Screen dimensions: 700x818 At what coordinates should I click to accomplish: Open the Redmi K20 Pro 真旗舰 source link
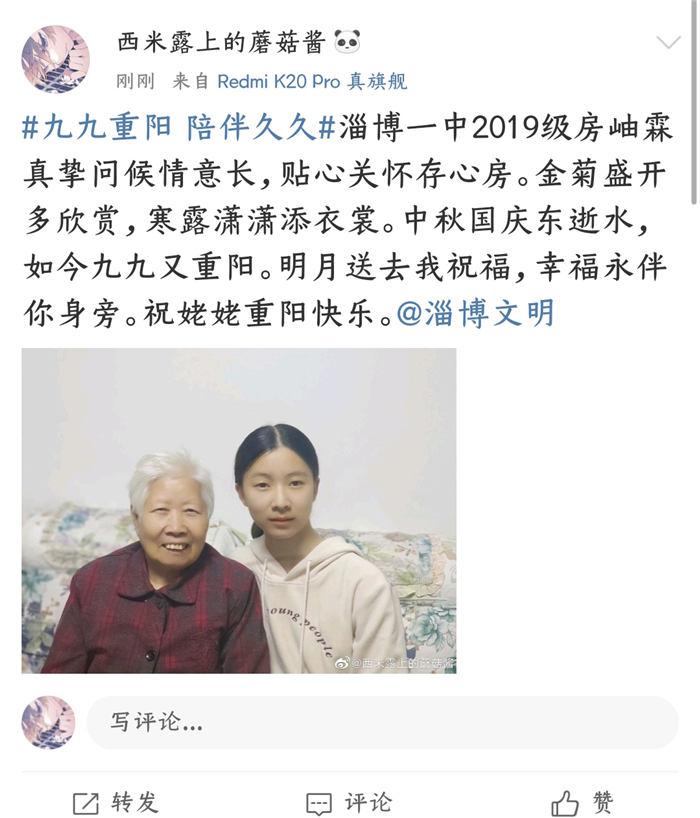pyautogui.click(x=312, y=82)
